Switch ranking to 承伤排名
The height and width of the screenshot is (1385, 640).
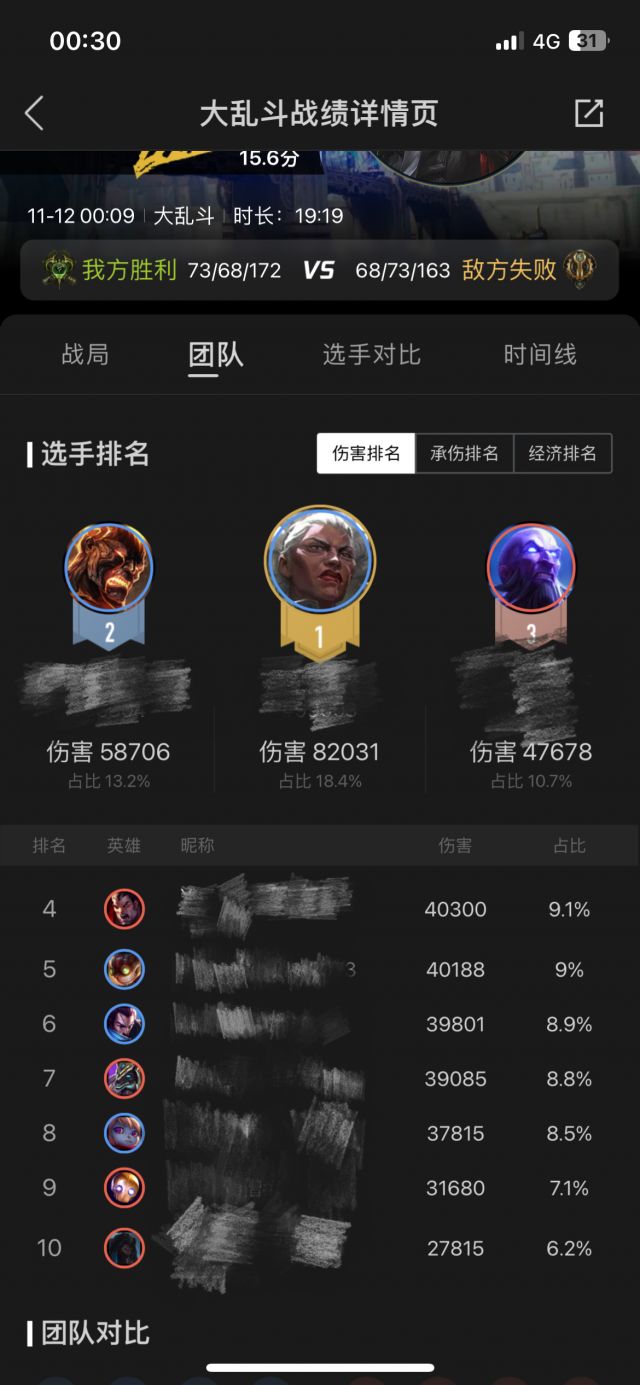(x=464, y=453)
